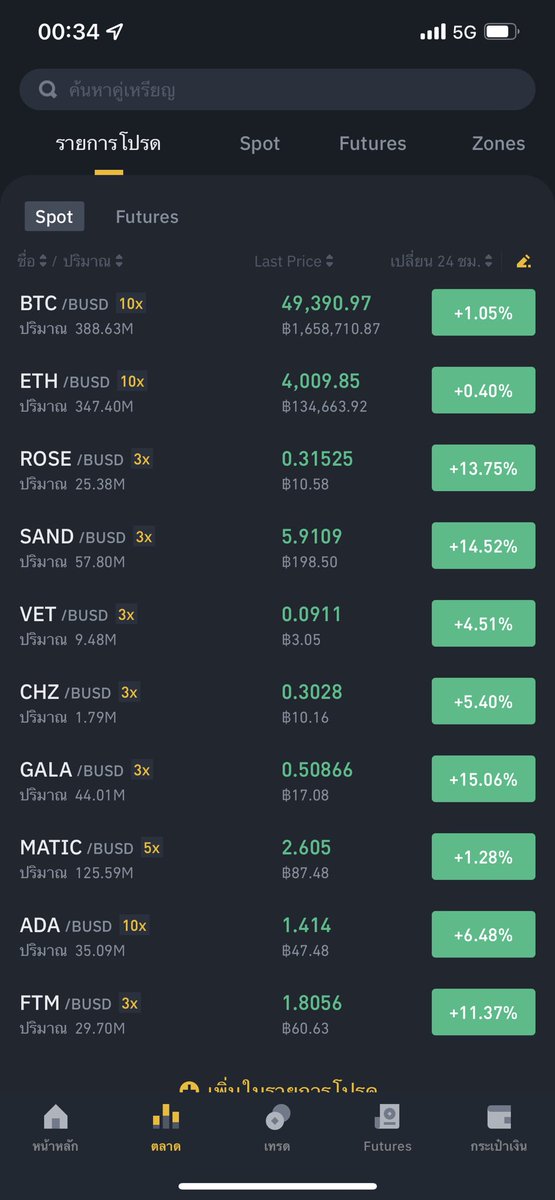Open the trade tab (เทรด)
The height and width of the screenshot is (1200, 555).
(x=277, y=1128)
